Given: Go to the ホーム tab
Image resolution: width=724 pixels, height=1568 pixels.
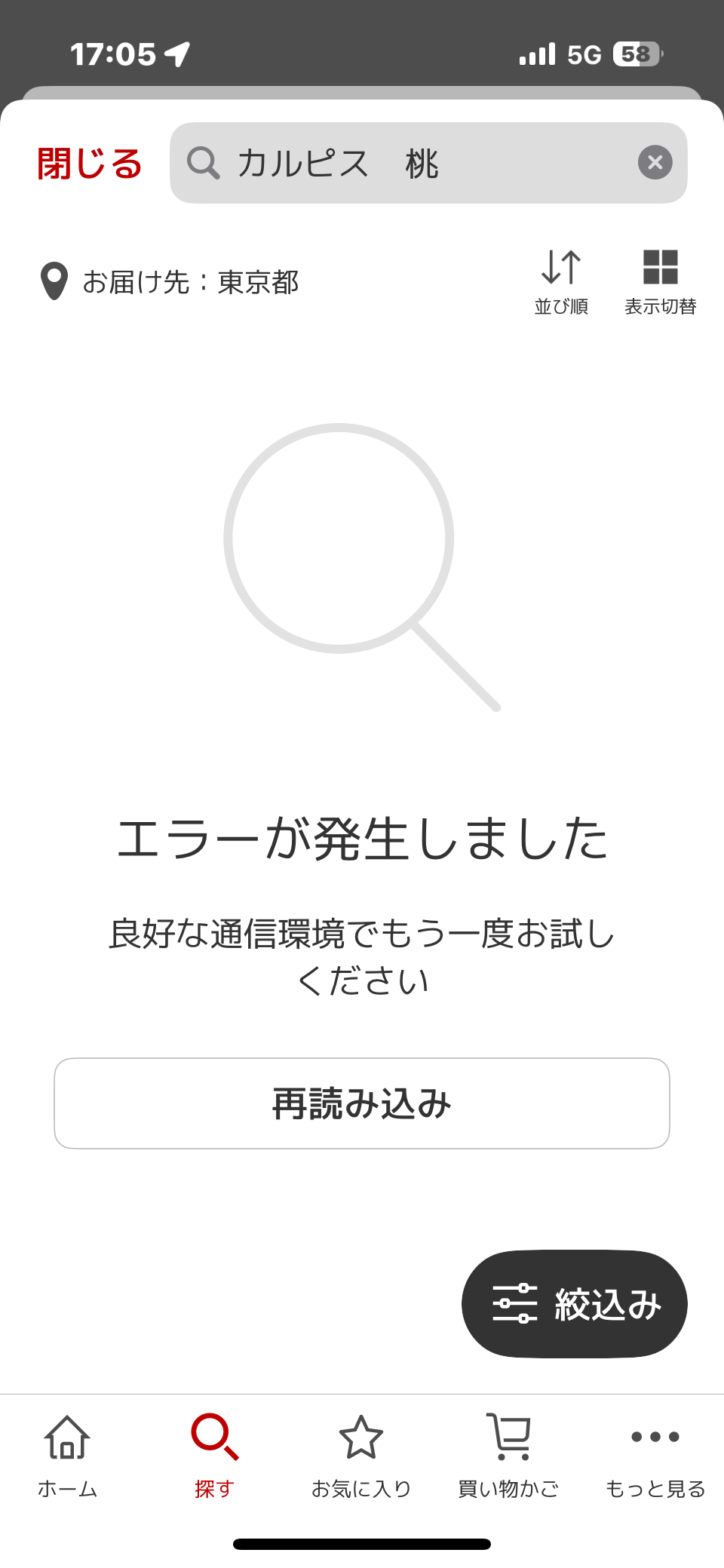Looking at the screenshot, I should [x=68, y=1456].
